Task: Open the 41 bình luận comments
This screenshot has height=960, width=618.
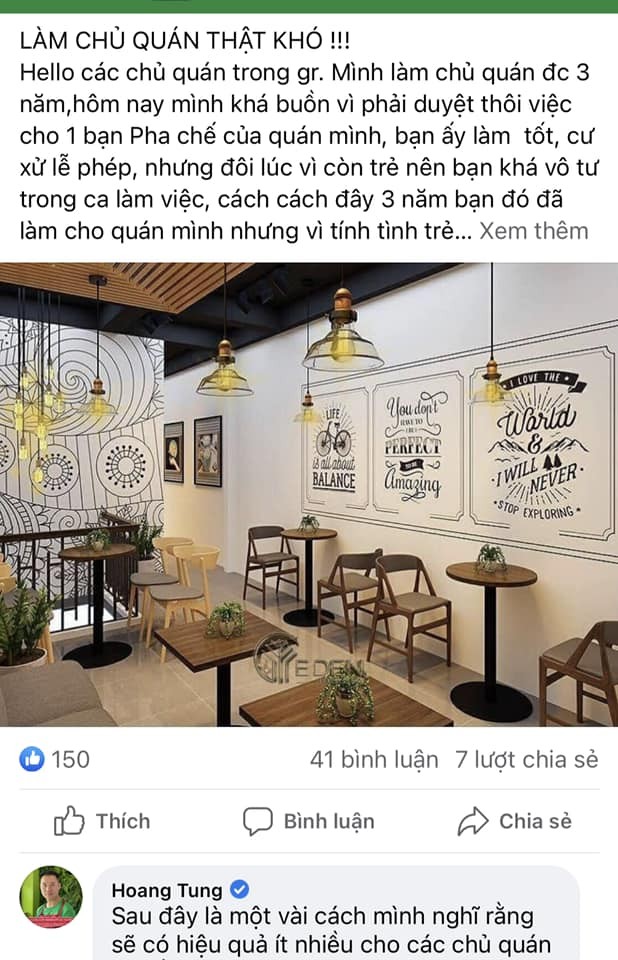Action: pos(374,759)
